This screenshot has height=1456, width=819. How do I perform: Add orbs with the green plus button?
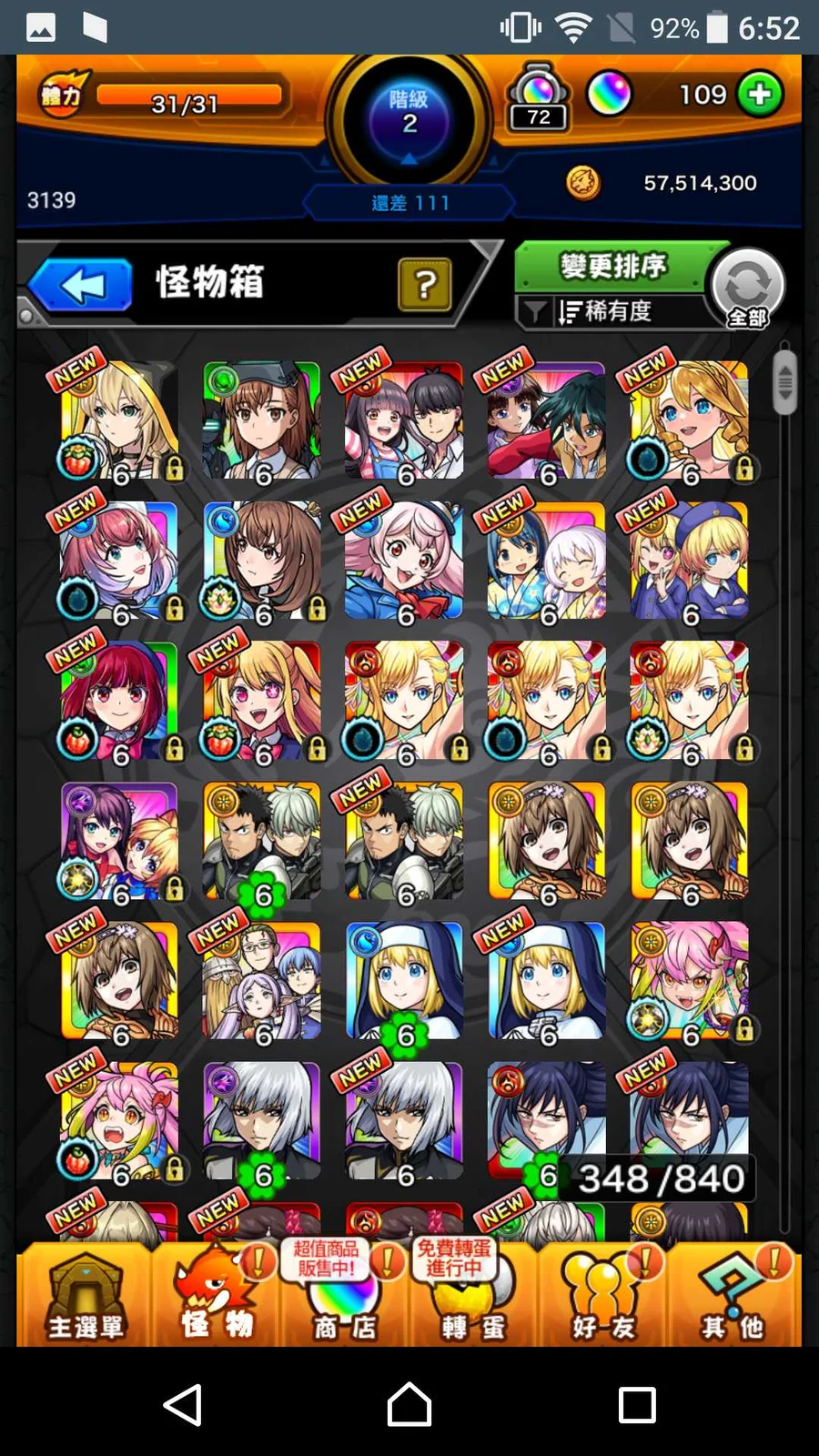(x=760, y=94)
